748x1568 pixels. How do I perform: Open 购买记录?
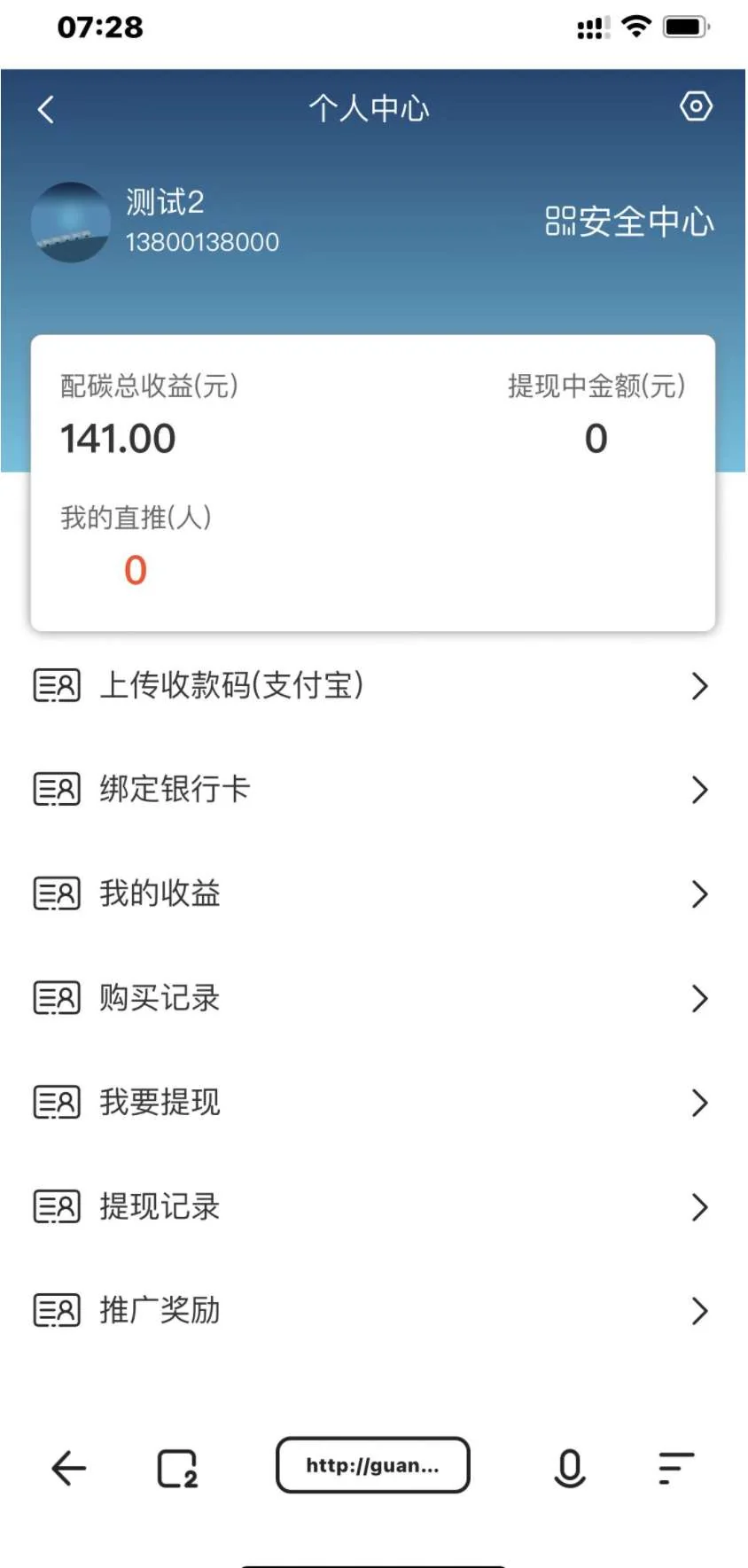click(x=372, y=998)
